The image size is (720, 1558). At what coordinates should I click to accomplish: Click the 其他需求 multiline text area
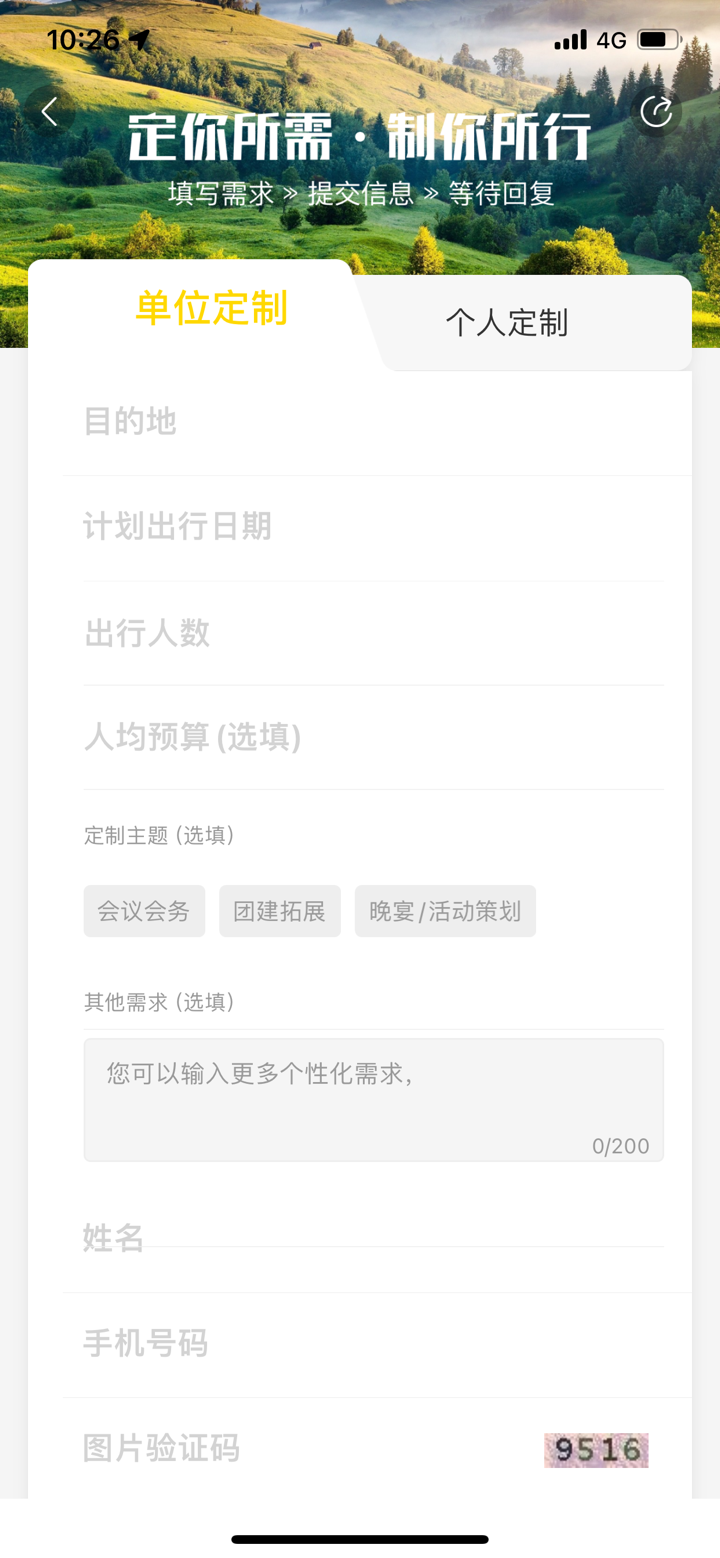pos(374,1098)
